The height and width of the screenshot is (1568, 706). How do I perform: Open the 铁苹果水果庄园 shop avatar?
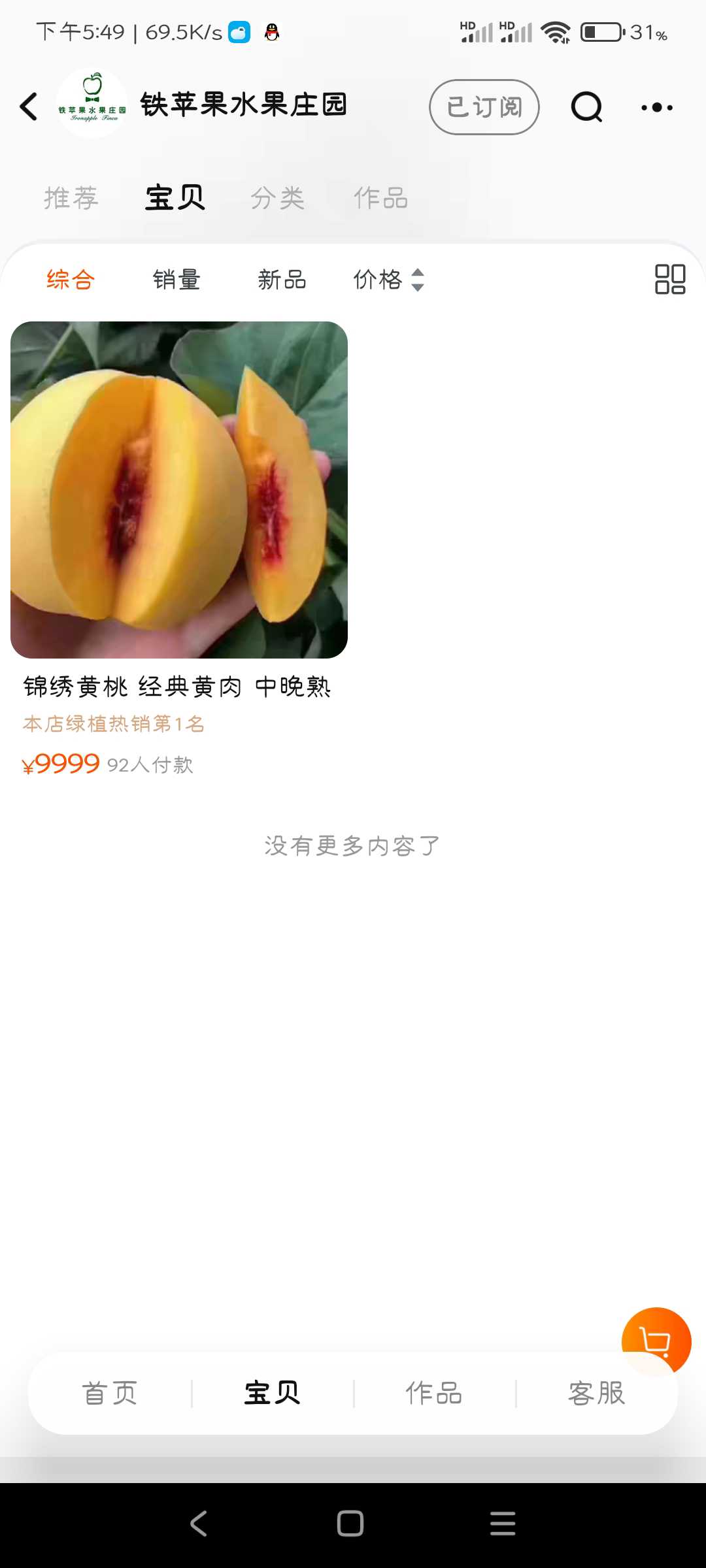(x=92, y=103)
